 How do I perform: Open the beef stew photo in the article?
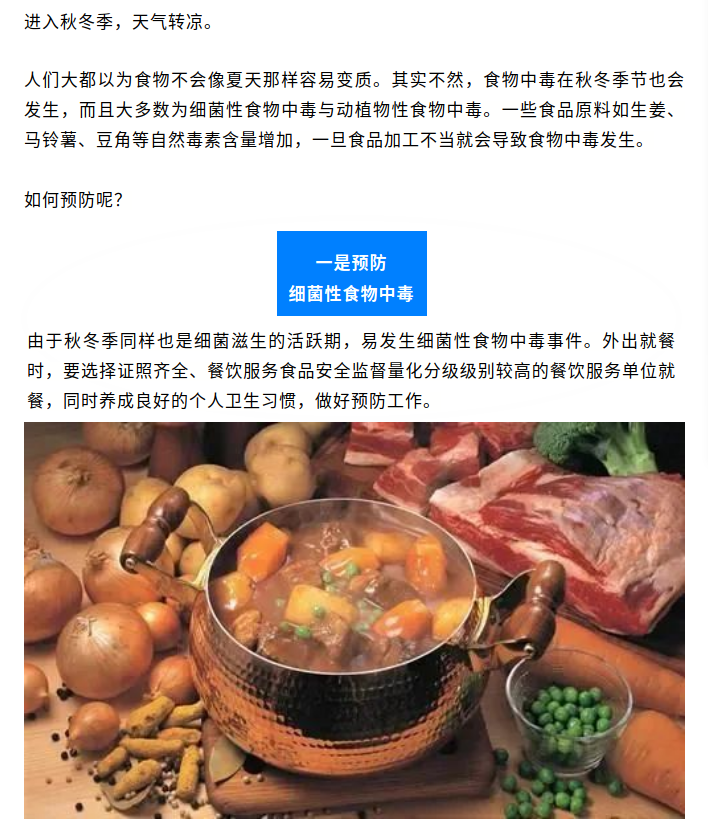354,620
